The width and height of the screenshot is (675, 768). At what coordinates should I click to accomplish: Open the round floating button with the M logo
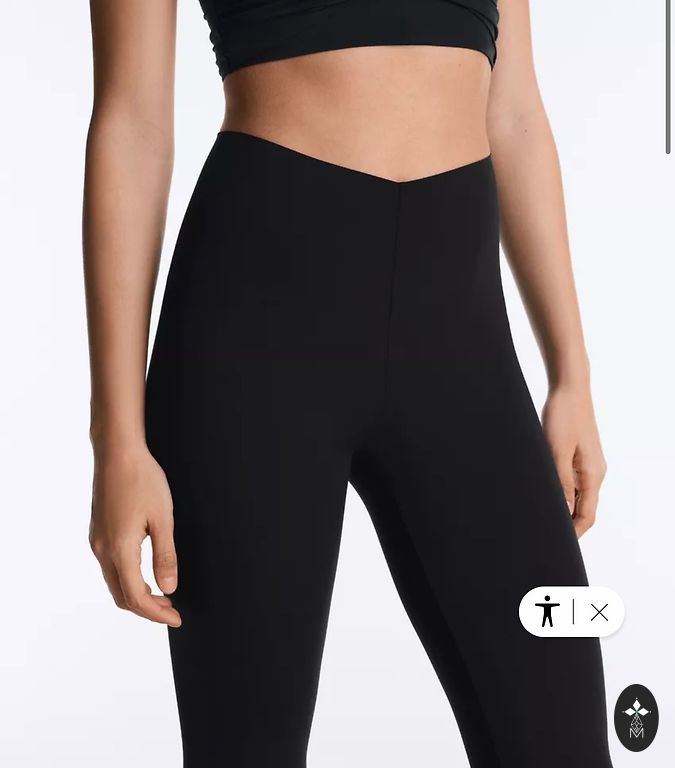pos(636,718)
